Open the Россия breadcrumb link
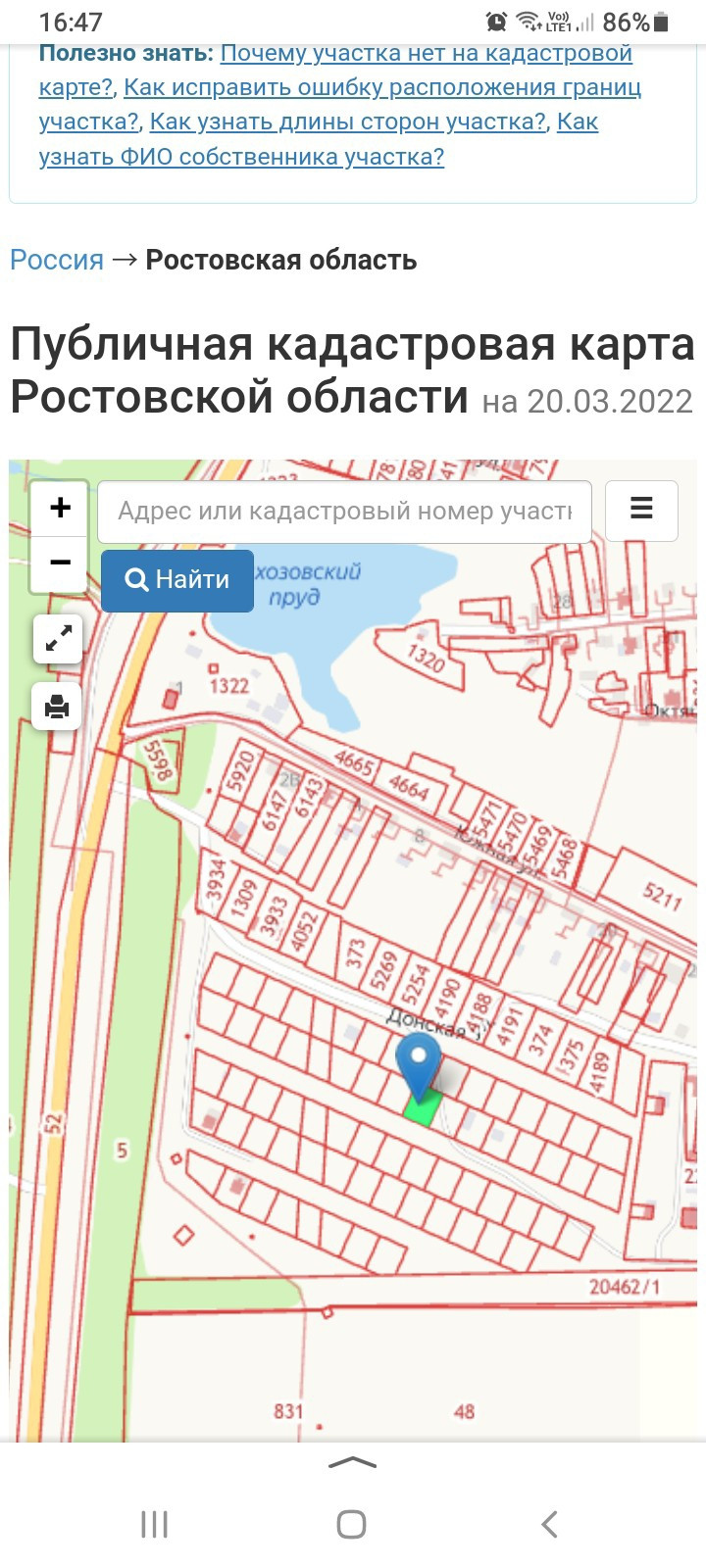Image resolution: width=706 pixels, height=1568 pixels. 57,260
